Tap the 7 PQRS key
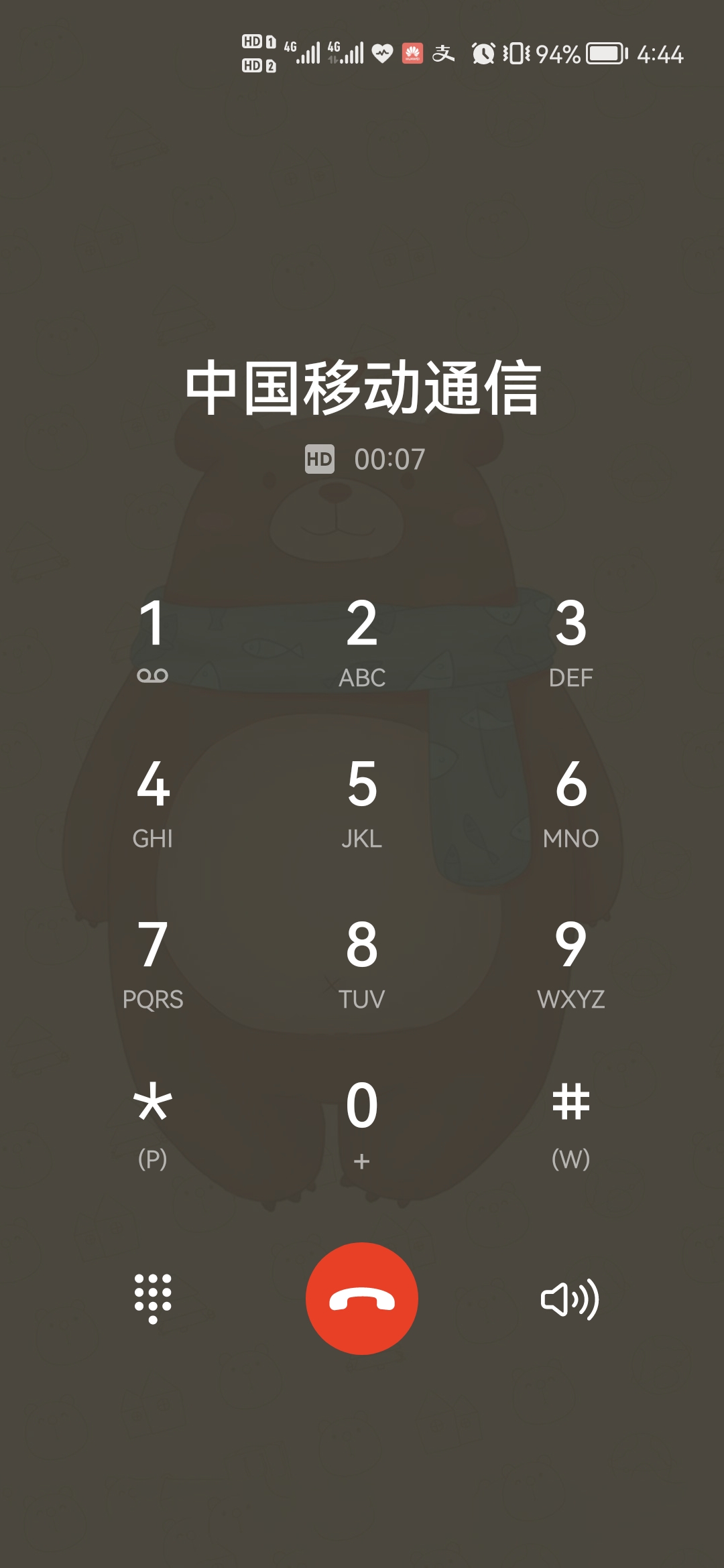This screenshot has height=1568, width=724. point(153,962)
